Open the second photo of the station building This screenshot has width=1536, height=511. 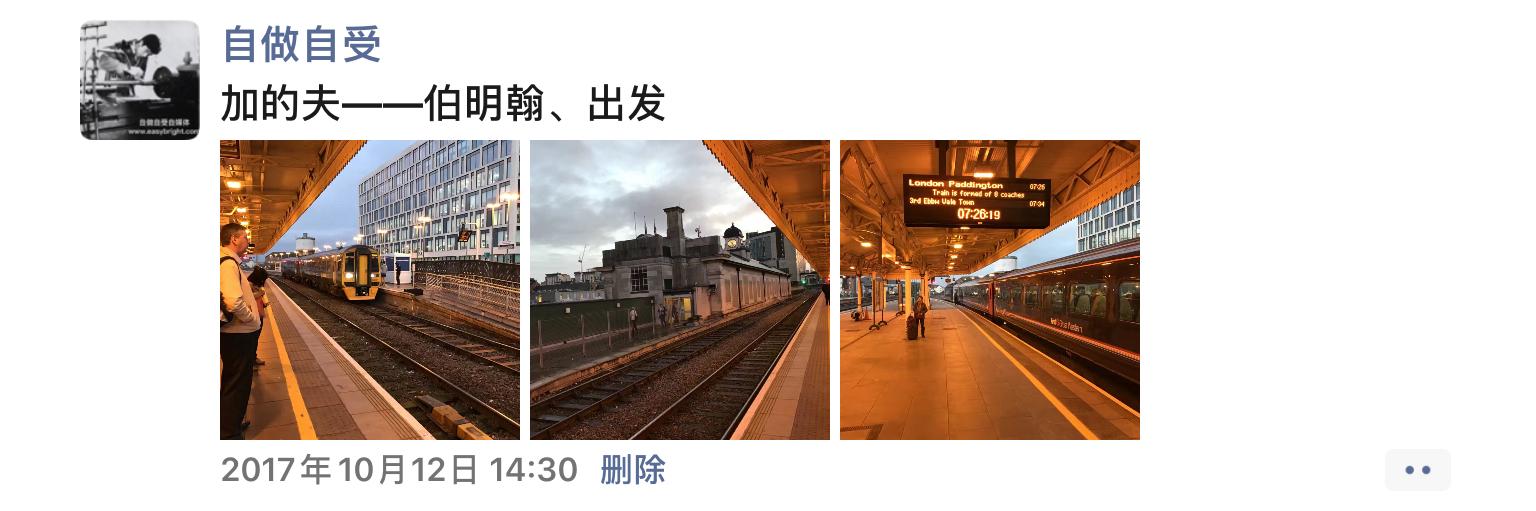679,290
